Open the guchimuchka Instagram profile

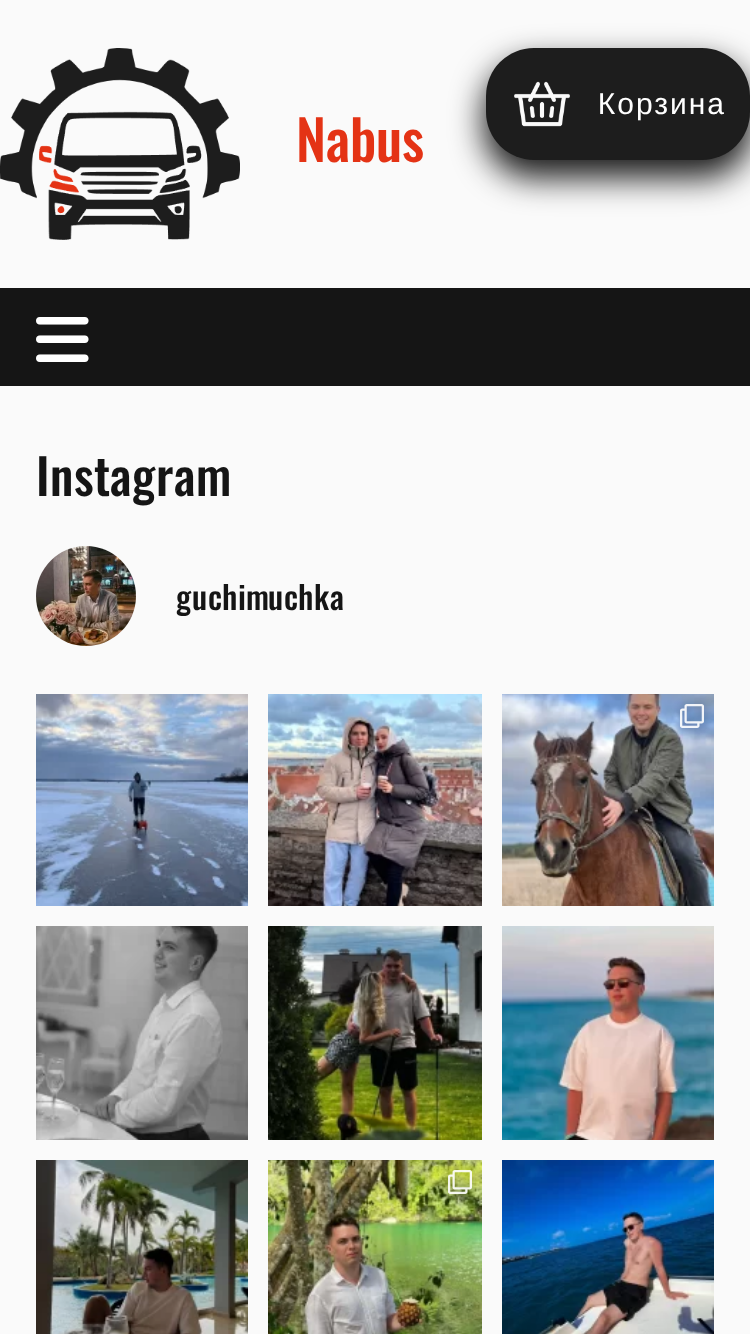(x=260, y=597)
